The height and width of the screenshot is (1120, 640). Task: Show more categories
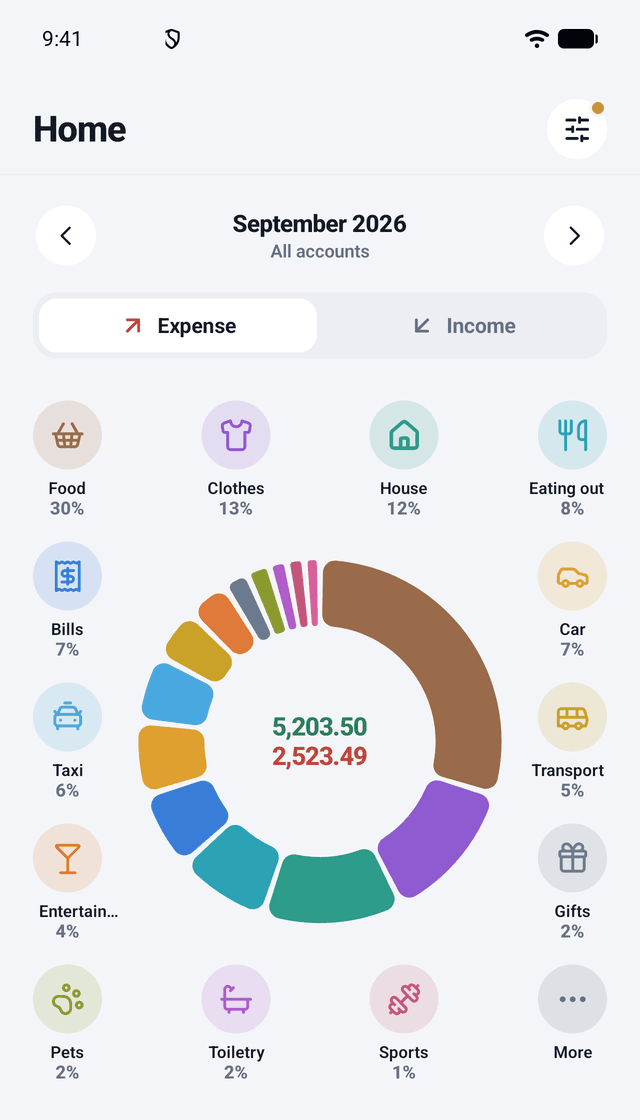point(572,1013)
